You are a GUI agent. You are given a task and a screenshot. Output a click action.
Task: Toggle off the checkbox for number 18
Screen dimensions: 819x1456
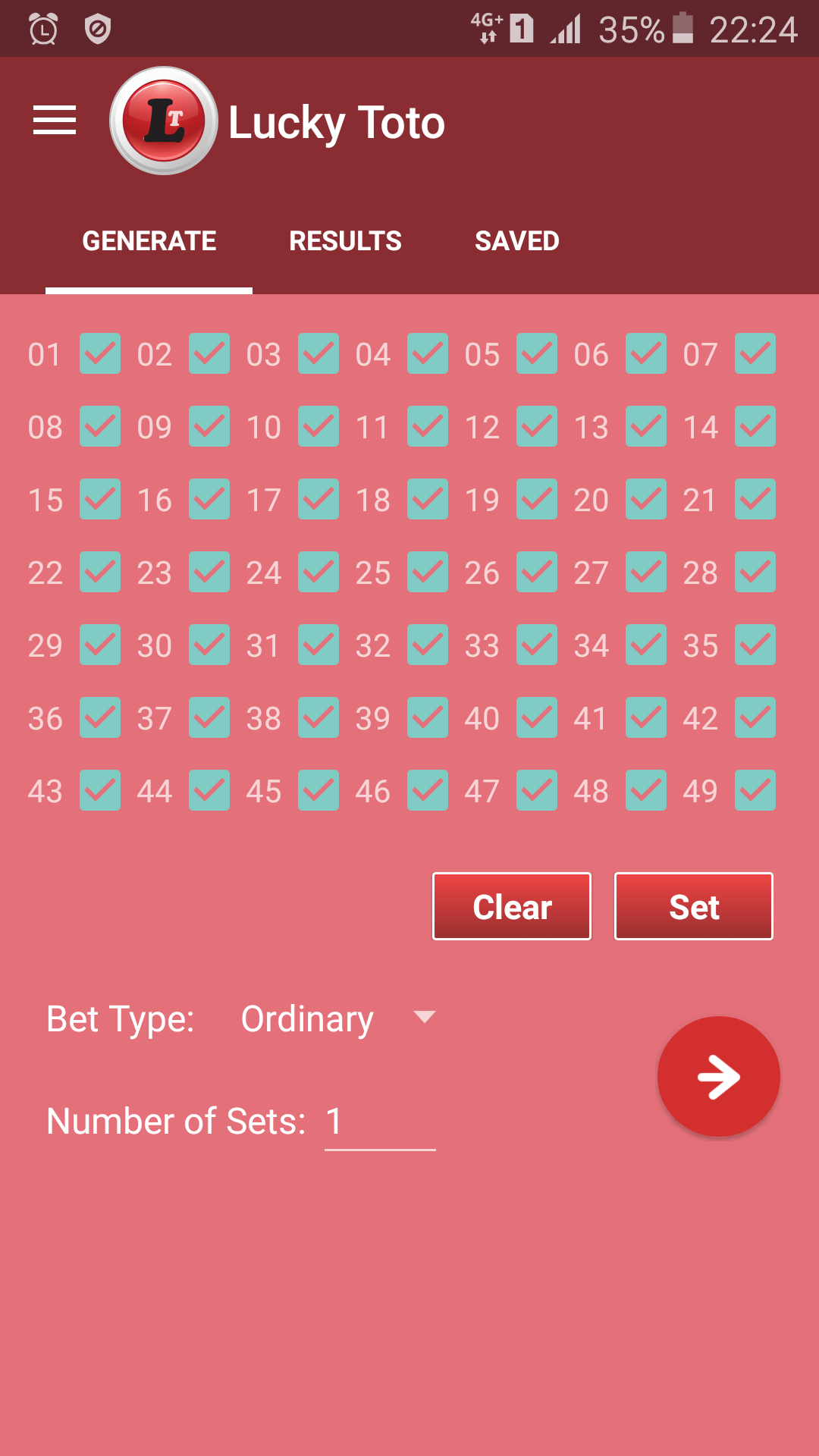(x=428, y=500)
